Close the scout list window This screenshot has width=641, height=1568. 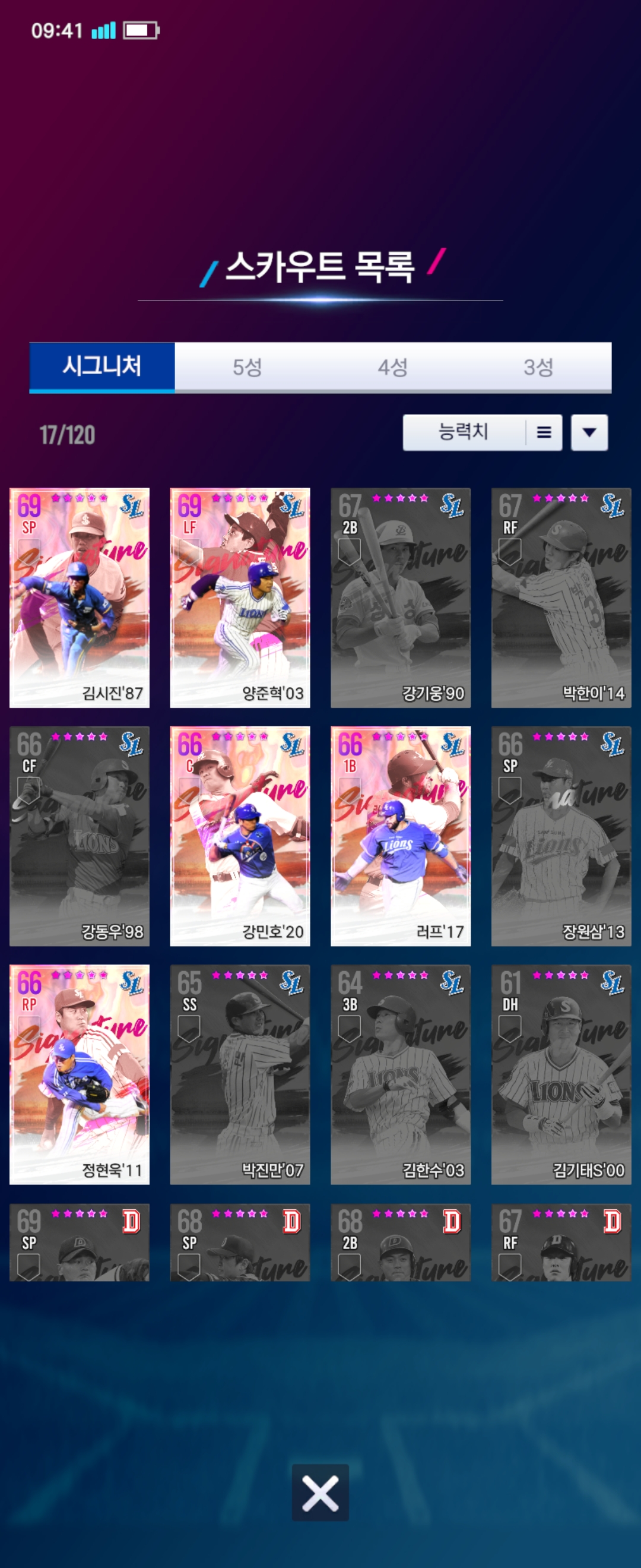(320, 1492)
